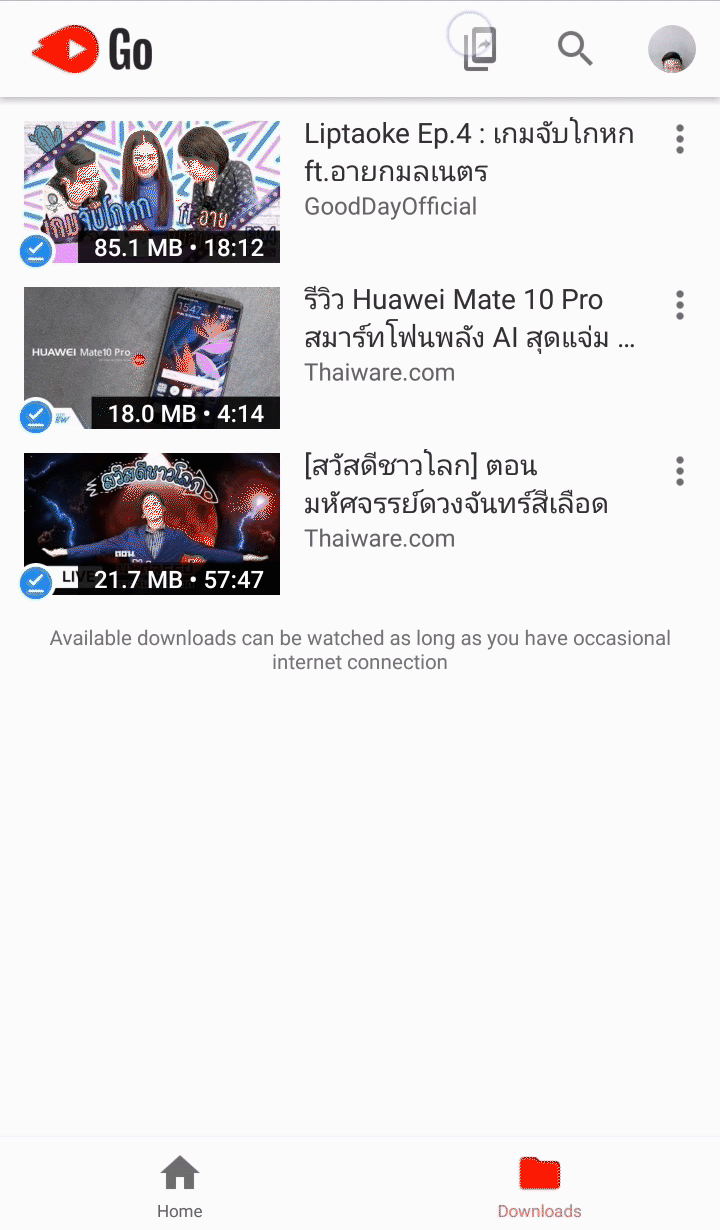This screenshot has width=720, height=1230.
Task: Play the 57:47 Thaiware.com video
Action: tap(152, 524)
